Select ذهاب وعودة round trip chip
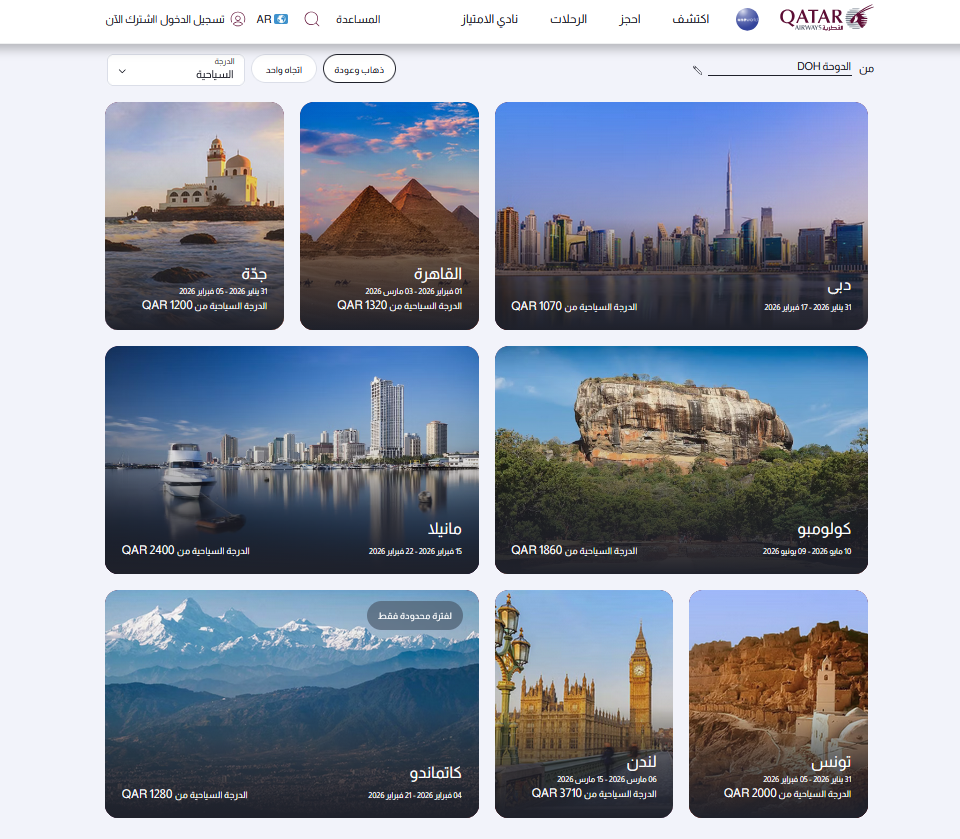This screenshot has width=960, height=839. [360, 68]
